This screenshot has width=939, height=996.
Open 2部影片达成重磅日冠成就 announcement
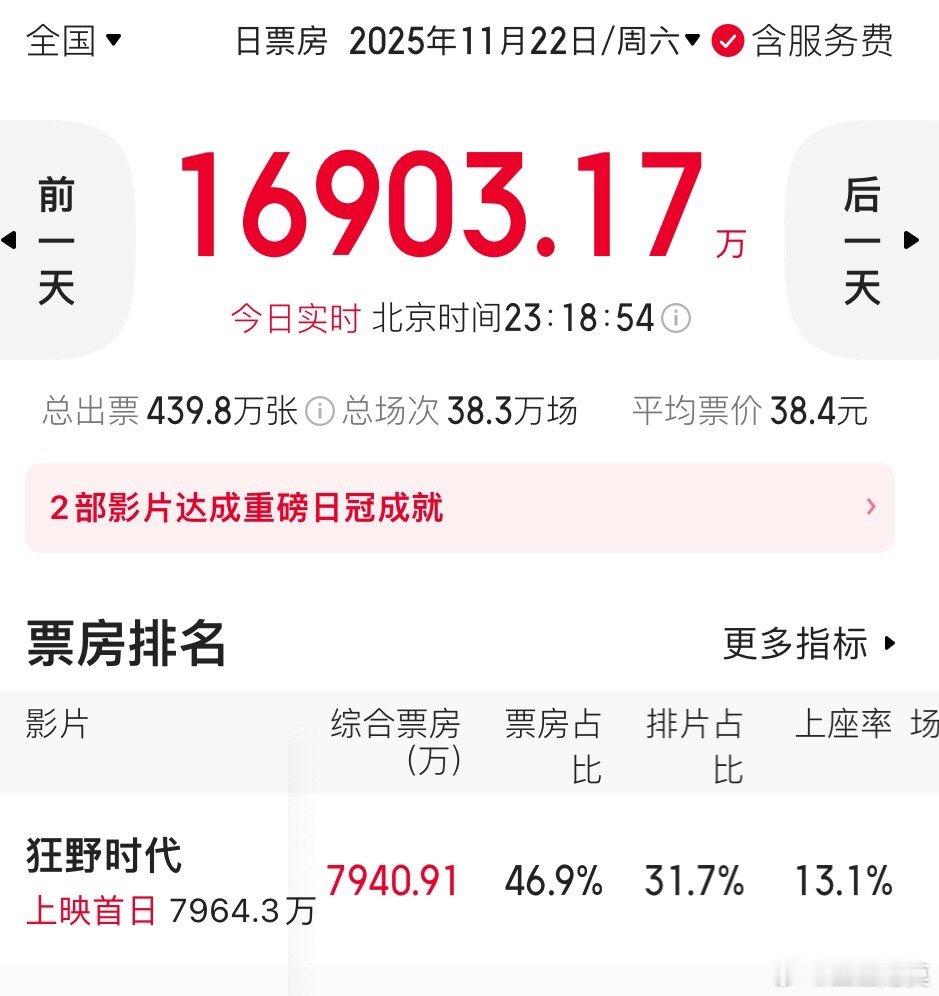coord(244,508)
